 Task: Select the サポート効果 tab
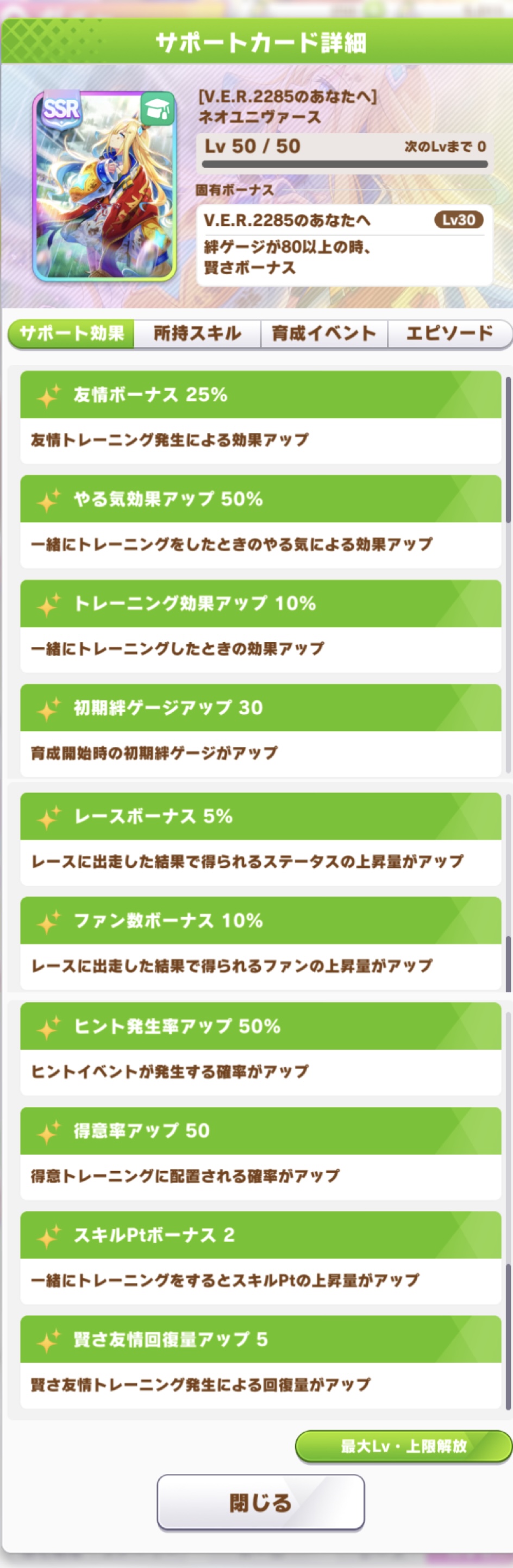tap(71, 333)
